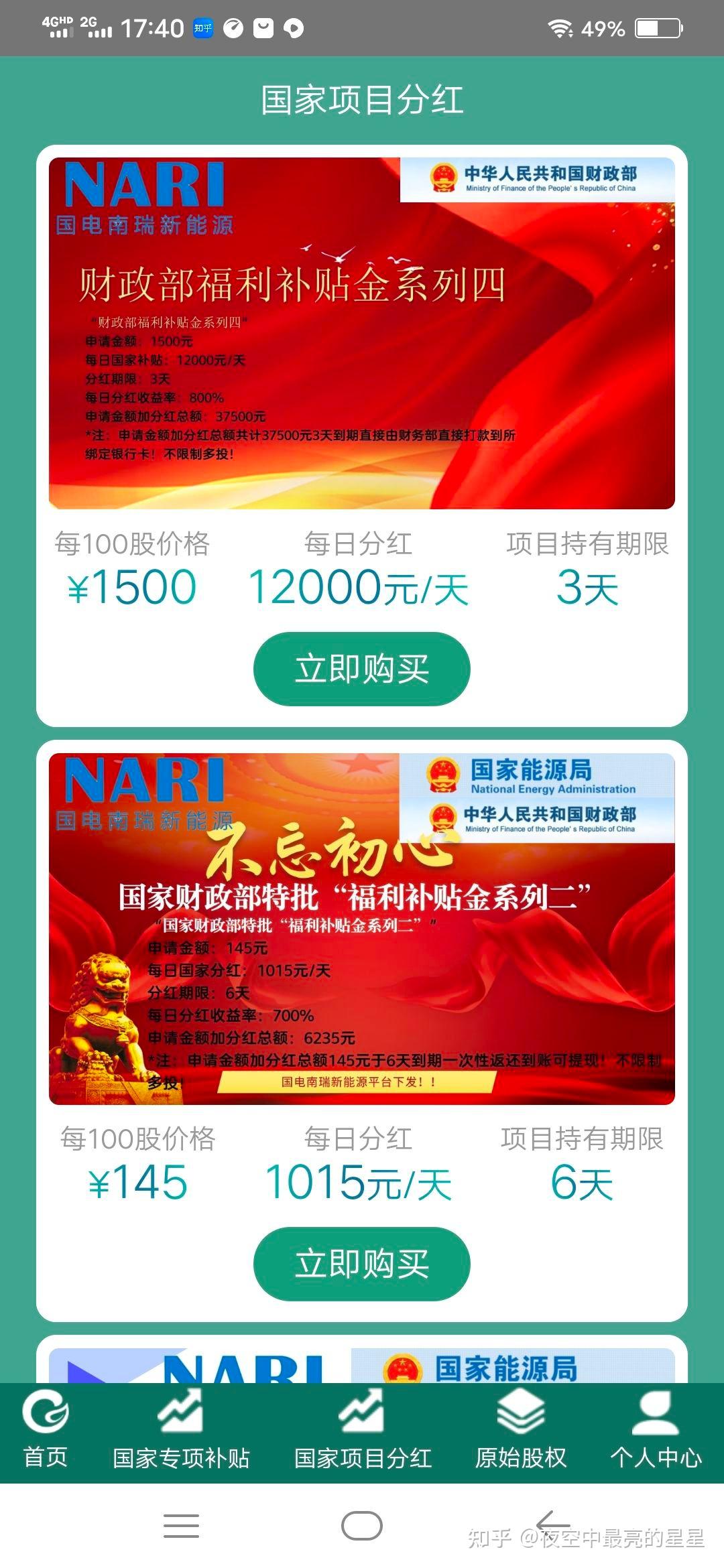Tap the system home button
This screenshot has width=724, height=1568.
361,1526
